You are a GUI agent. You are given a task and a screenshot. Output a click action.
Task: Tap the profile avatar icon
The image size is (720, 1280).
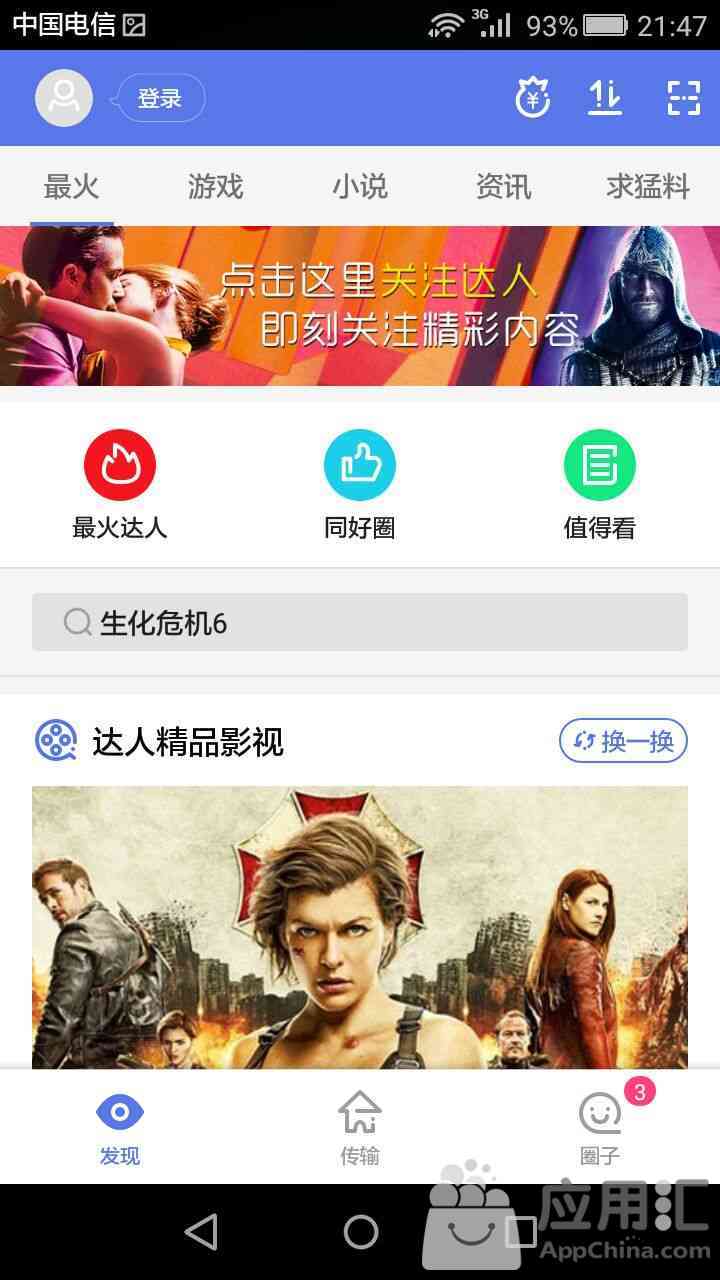[x=64, y=98]
